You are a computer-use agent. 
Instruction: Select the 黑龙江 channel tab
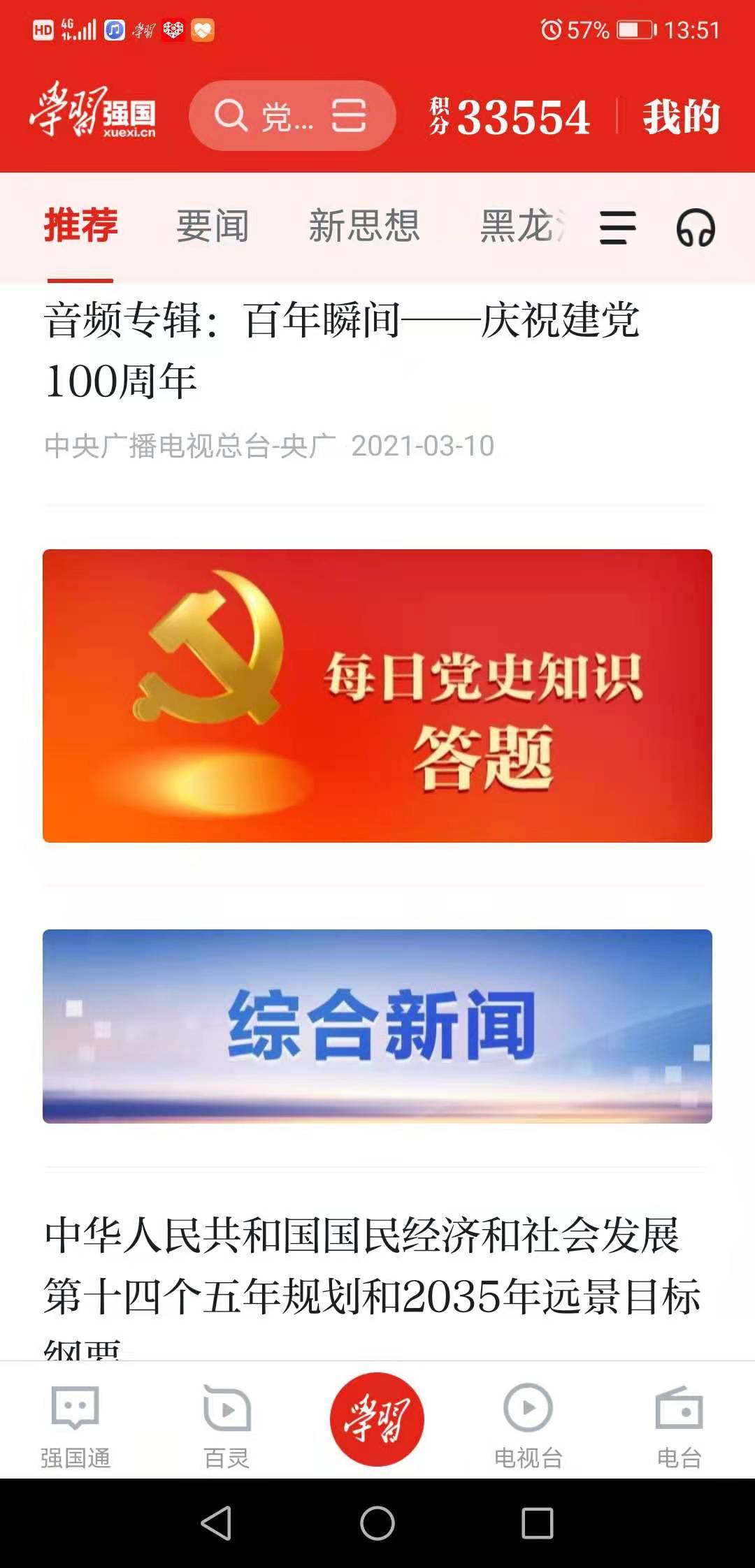[521, 226]
